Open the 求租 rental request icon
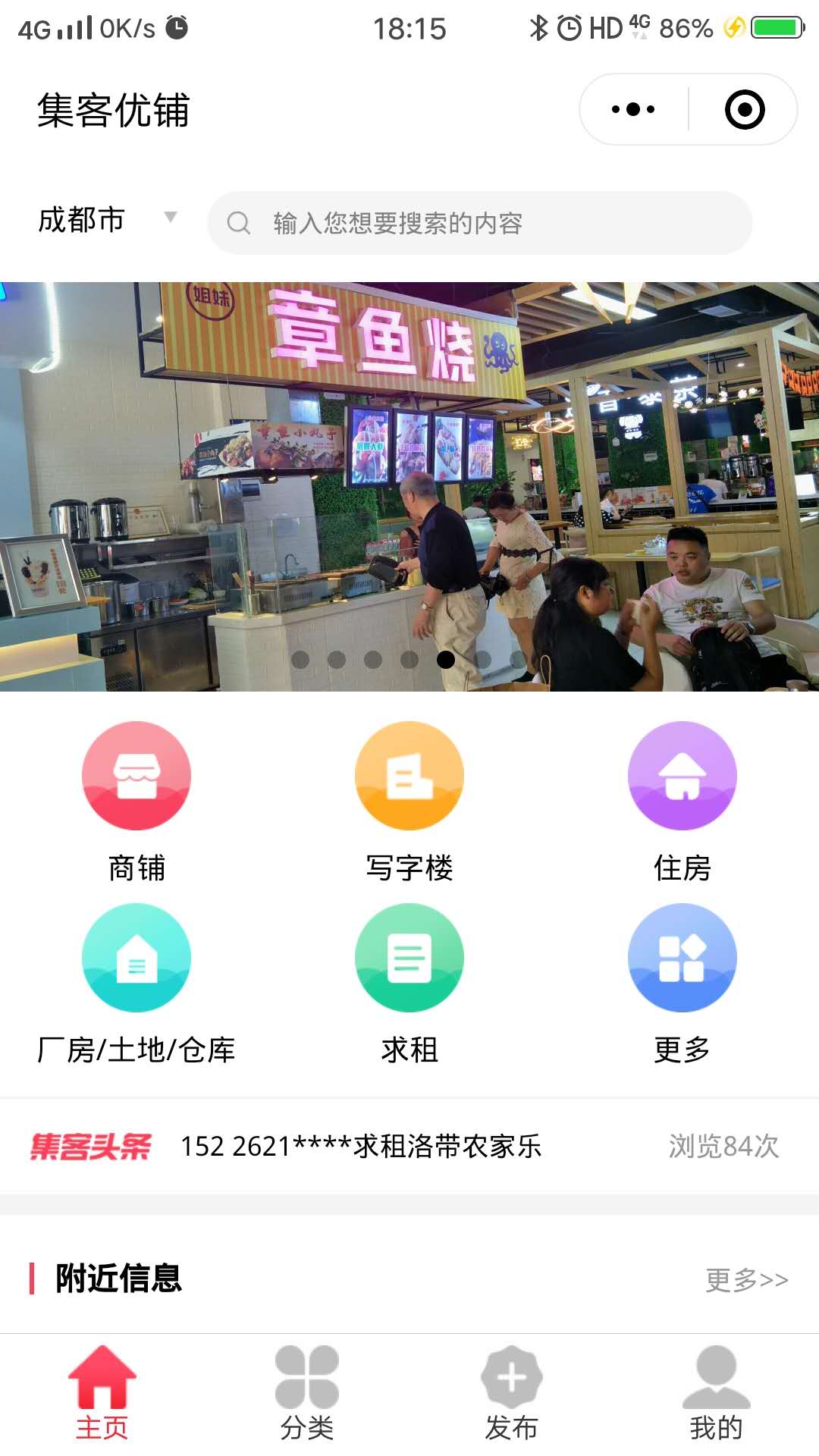The height and width of the screenshot is (1456, 819). (409, 958)
